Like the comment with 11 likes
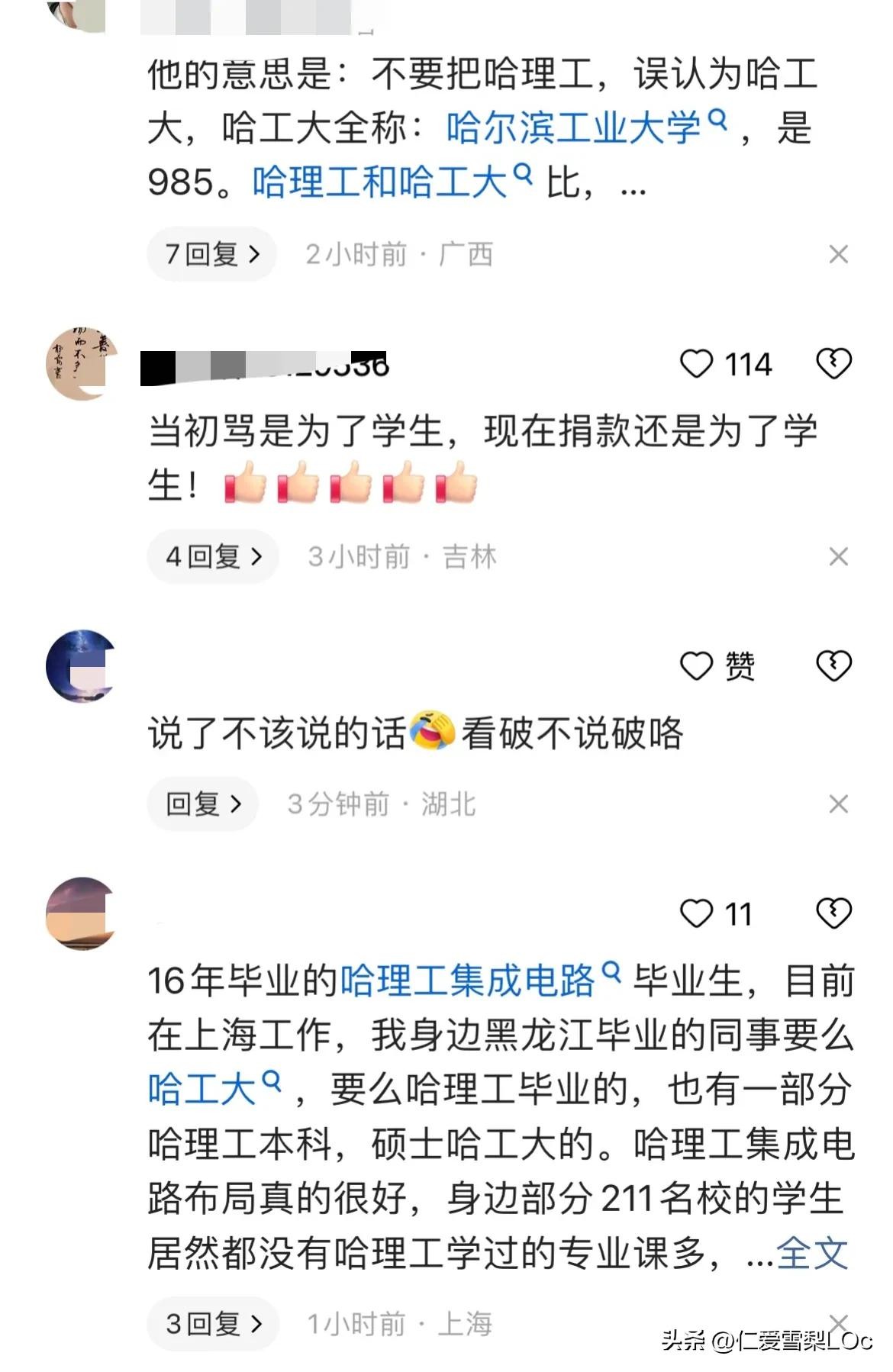This screenshot has width=893, height=1372. pyautogui.click(x=696, y=913)
